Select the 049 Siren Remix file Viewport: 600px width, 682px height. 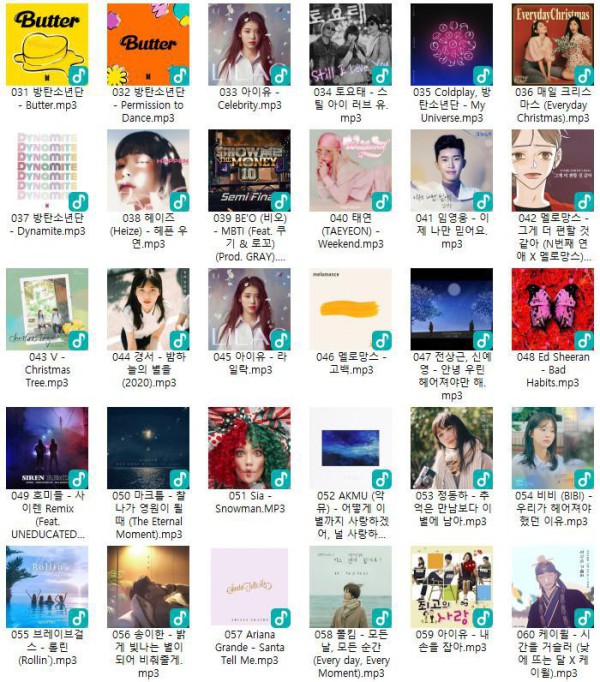coord(46,448)
